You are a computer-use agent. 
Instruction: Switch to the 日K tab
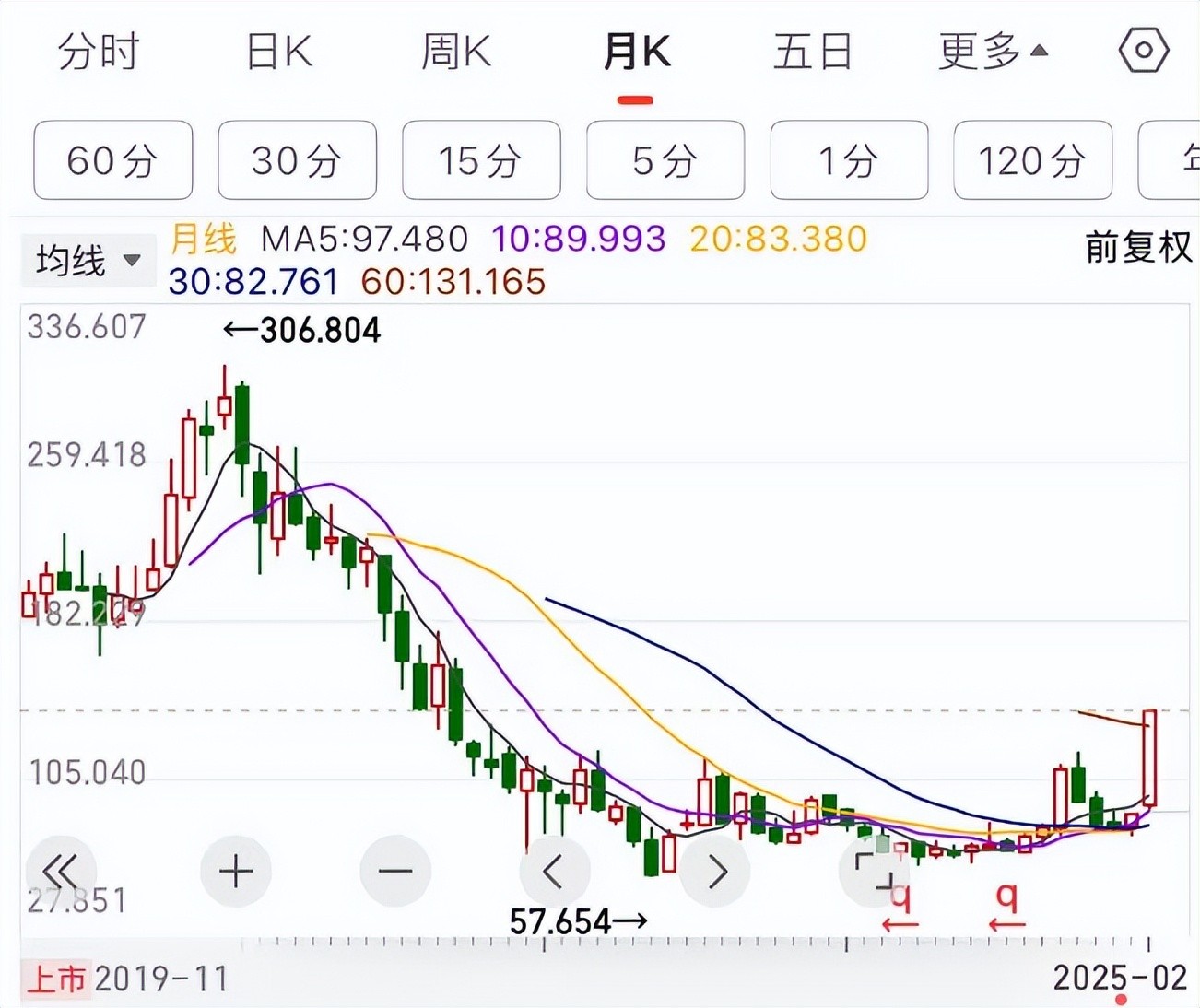278,52
